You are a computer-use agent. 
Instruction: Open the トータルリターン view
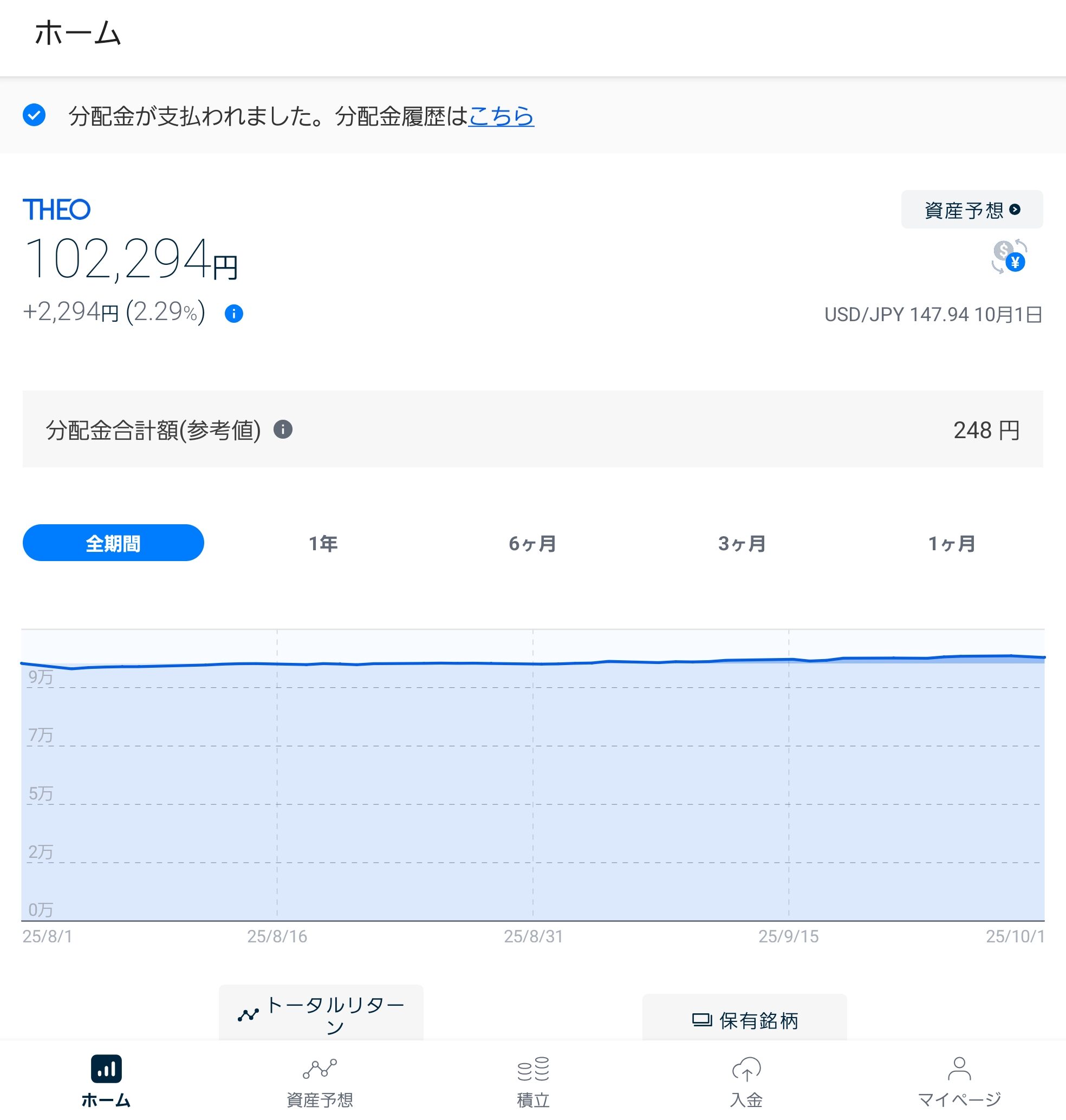point(321,1014)
